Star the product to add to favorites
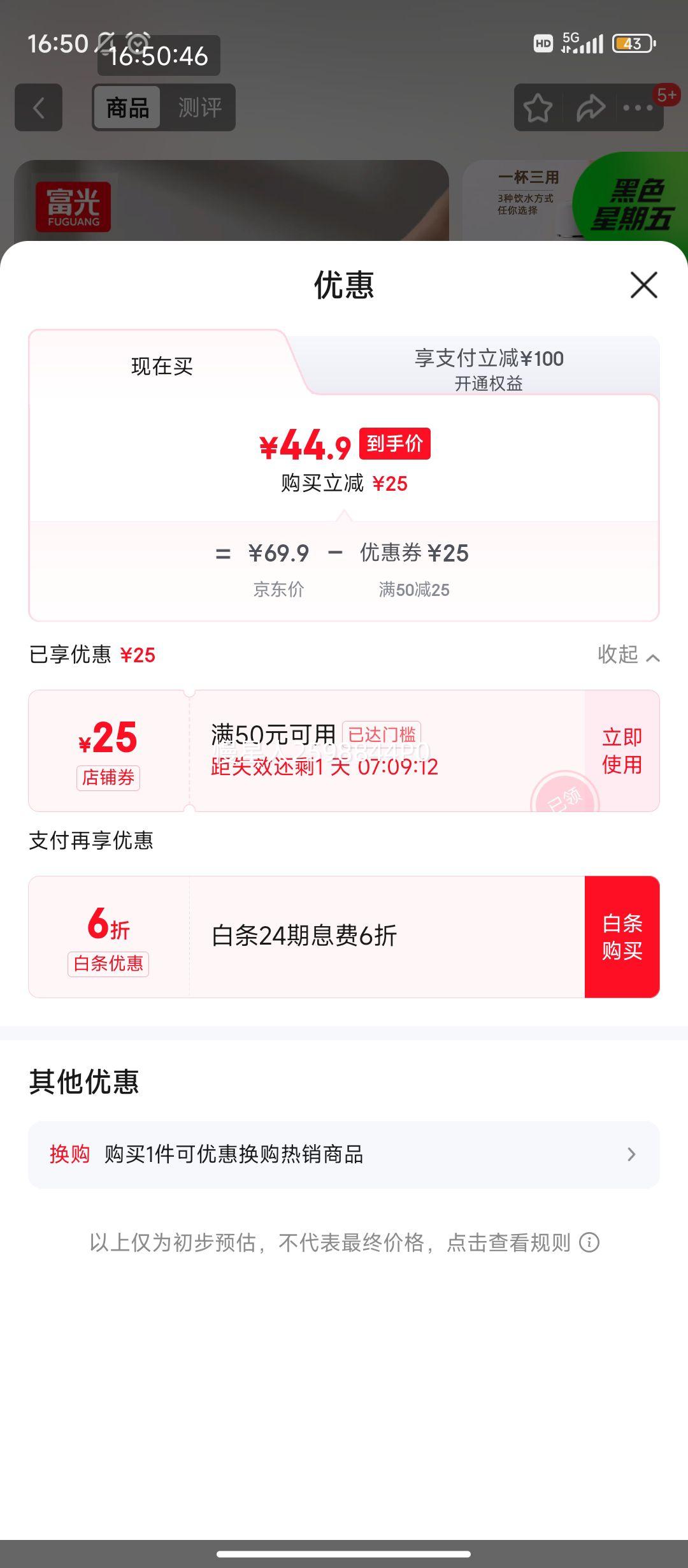Viewport: 688px width, 1568px height. 537,107
